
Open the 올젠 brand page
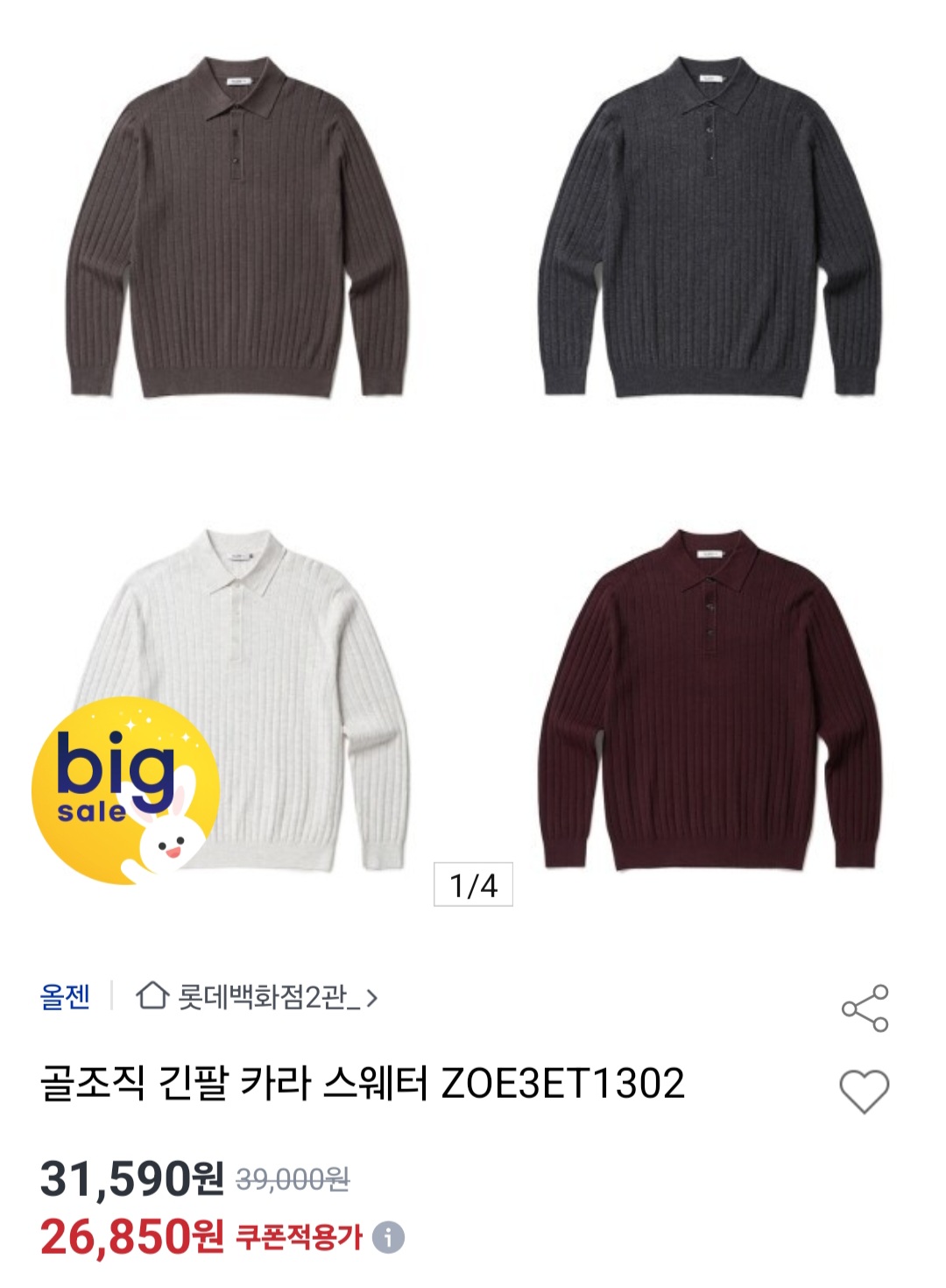[x=65, y=997]
